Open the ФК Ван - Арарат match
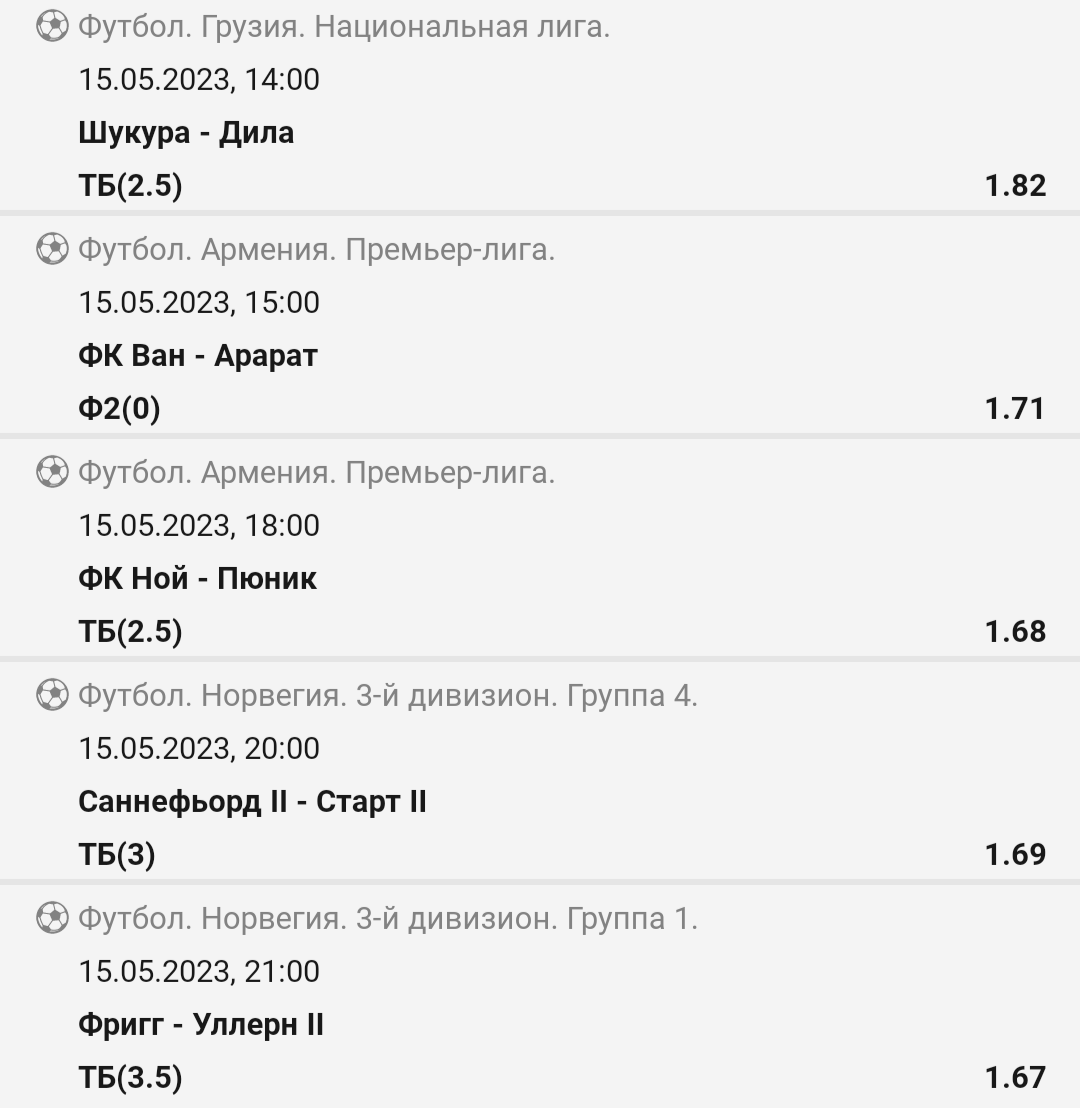This screenshot has width=1080, height=1114. click(198, 356)
